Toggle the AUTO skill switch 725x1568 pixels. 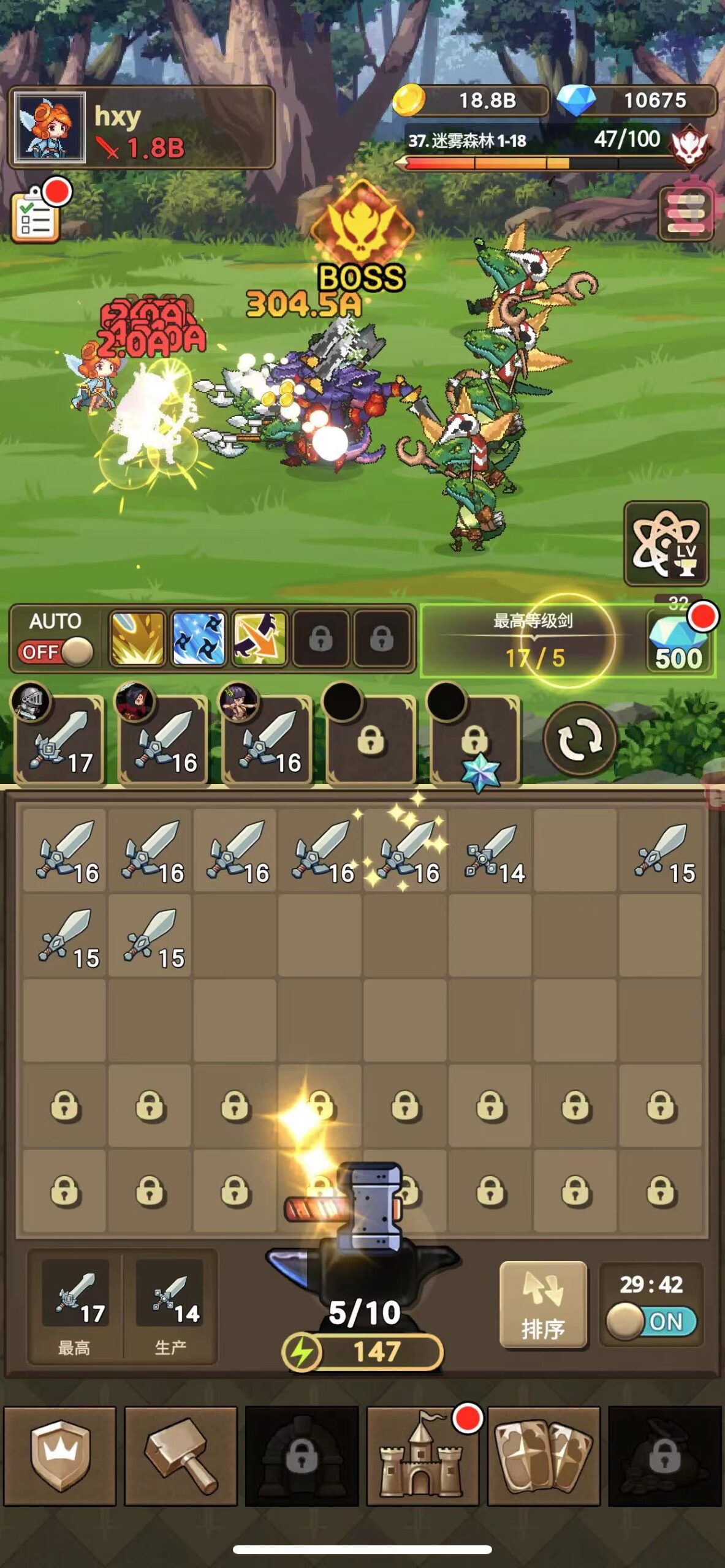pos(56,651)
